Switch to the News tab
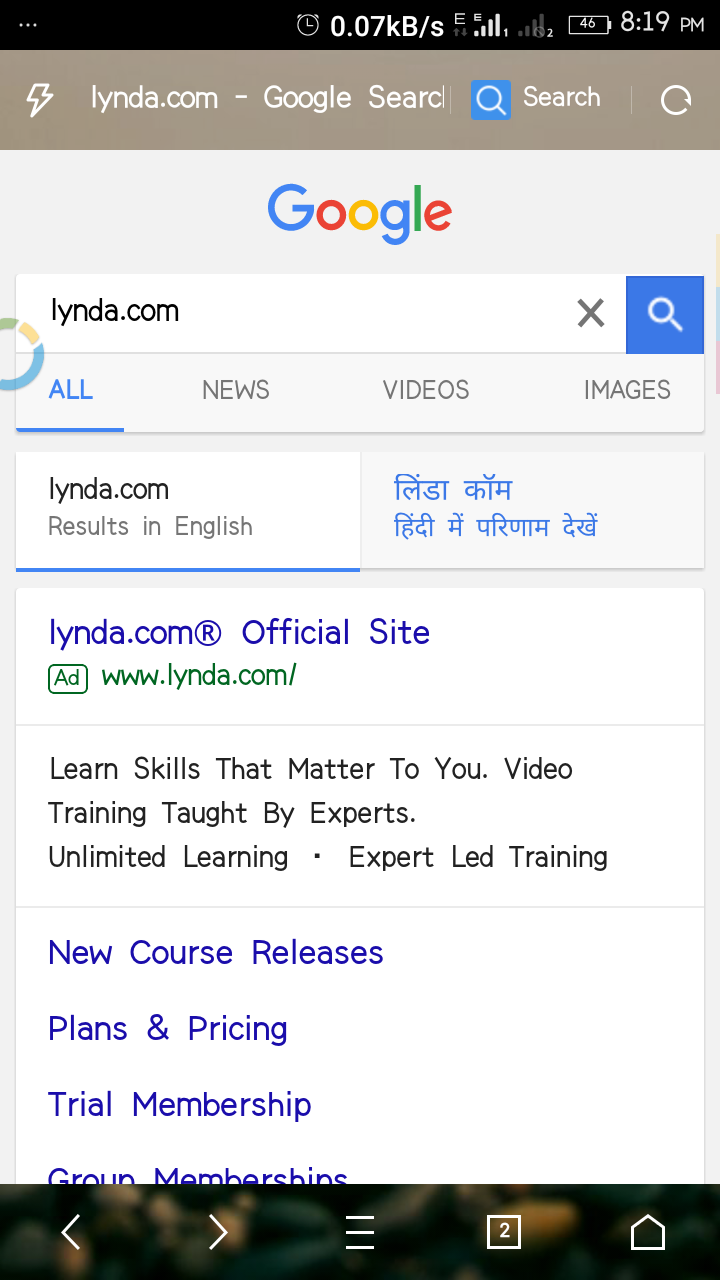 point(236,390)
